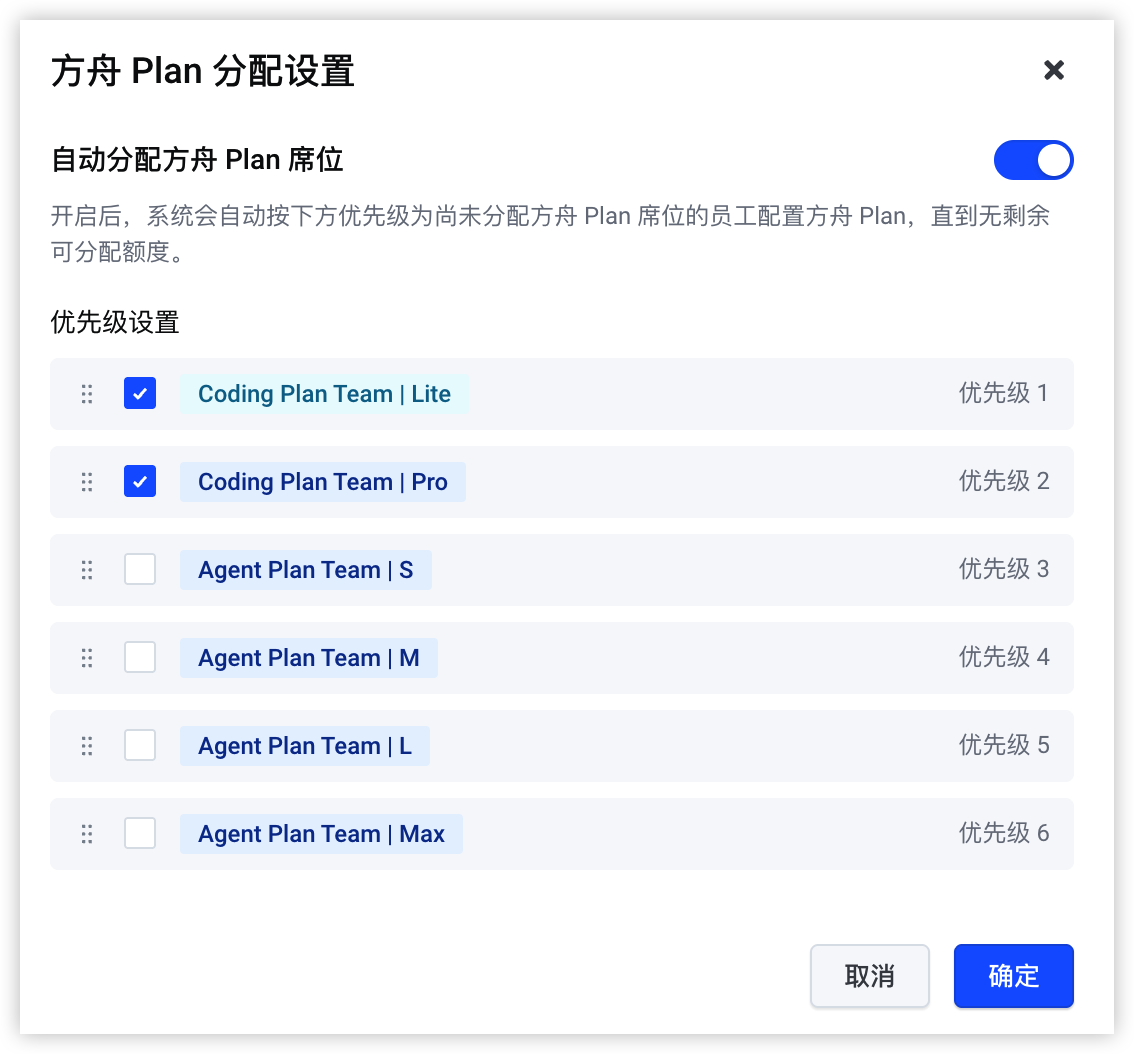
Task: Close the 方舟 Plan 分配设置 dialog
Action: [x=1054, y=70]
